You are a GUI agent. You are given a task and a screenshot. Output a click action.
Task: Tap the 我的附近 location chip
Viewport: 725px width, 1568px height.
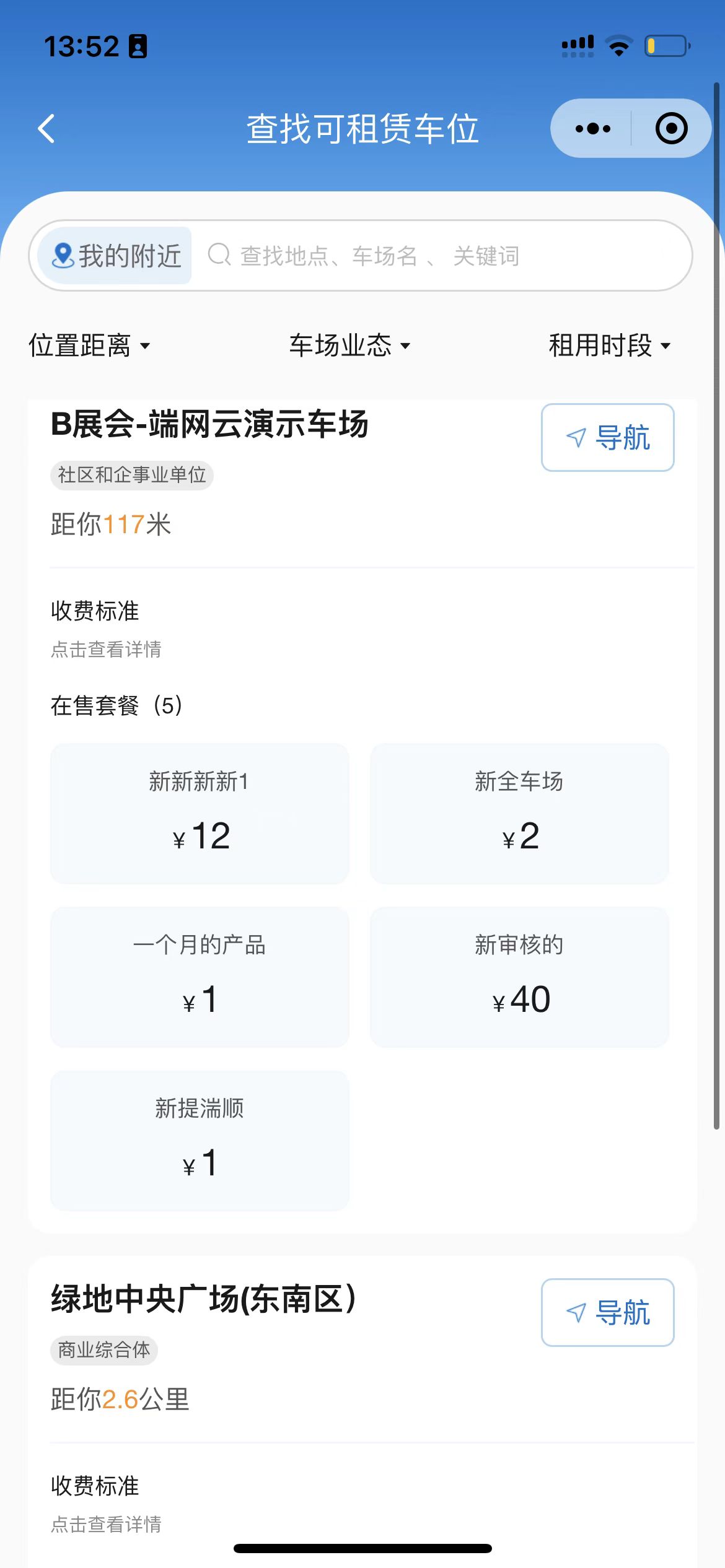[115, 255]
